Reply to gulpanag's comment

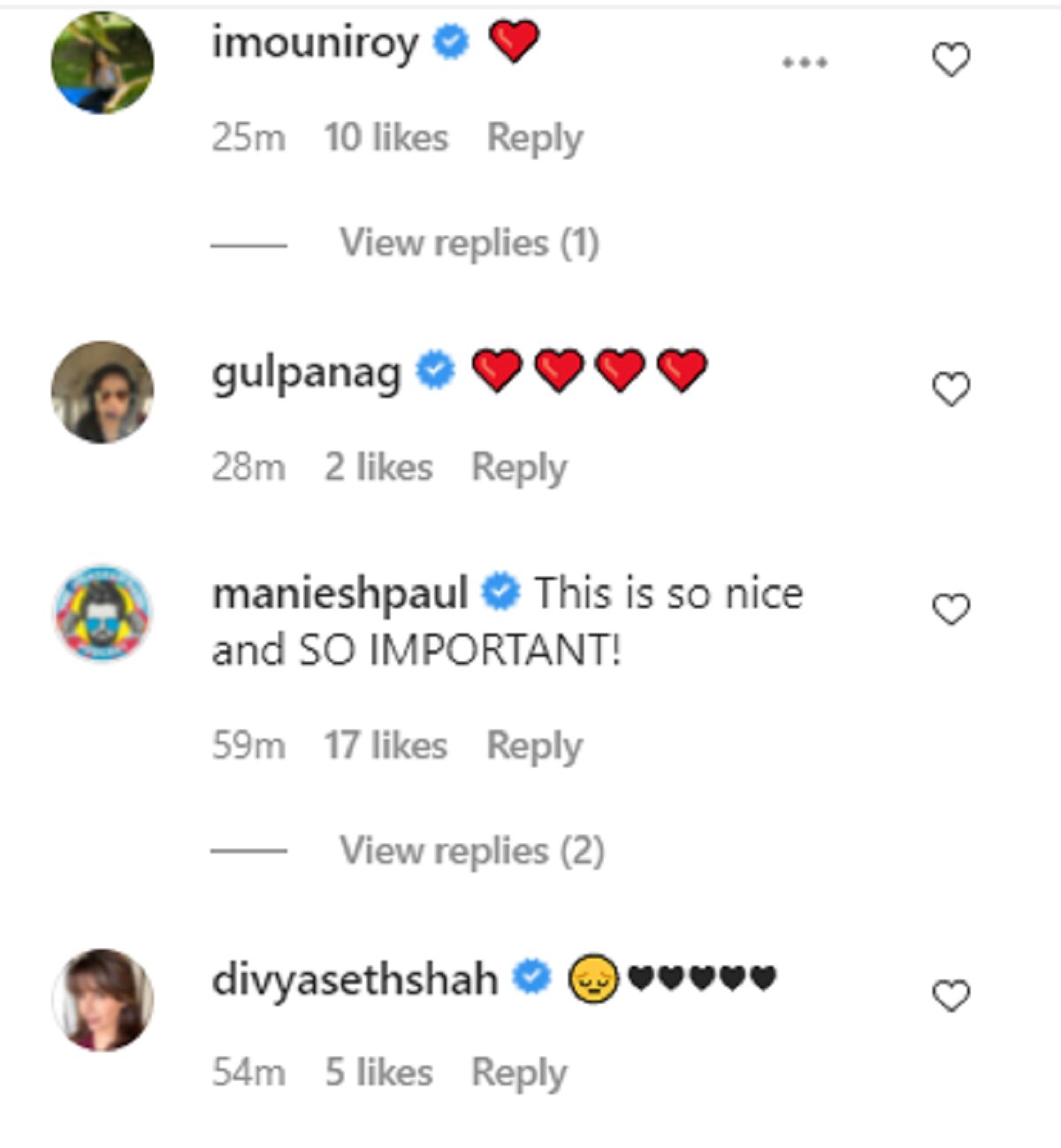(x=519, y=468)
